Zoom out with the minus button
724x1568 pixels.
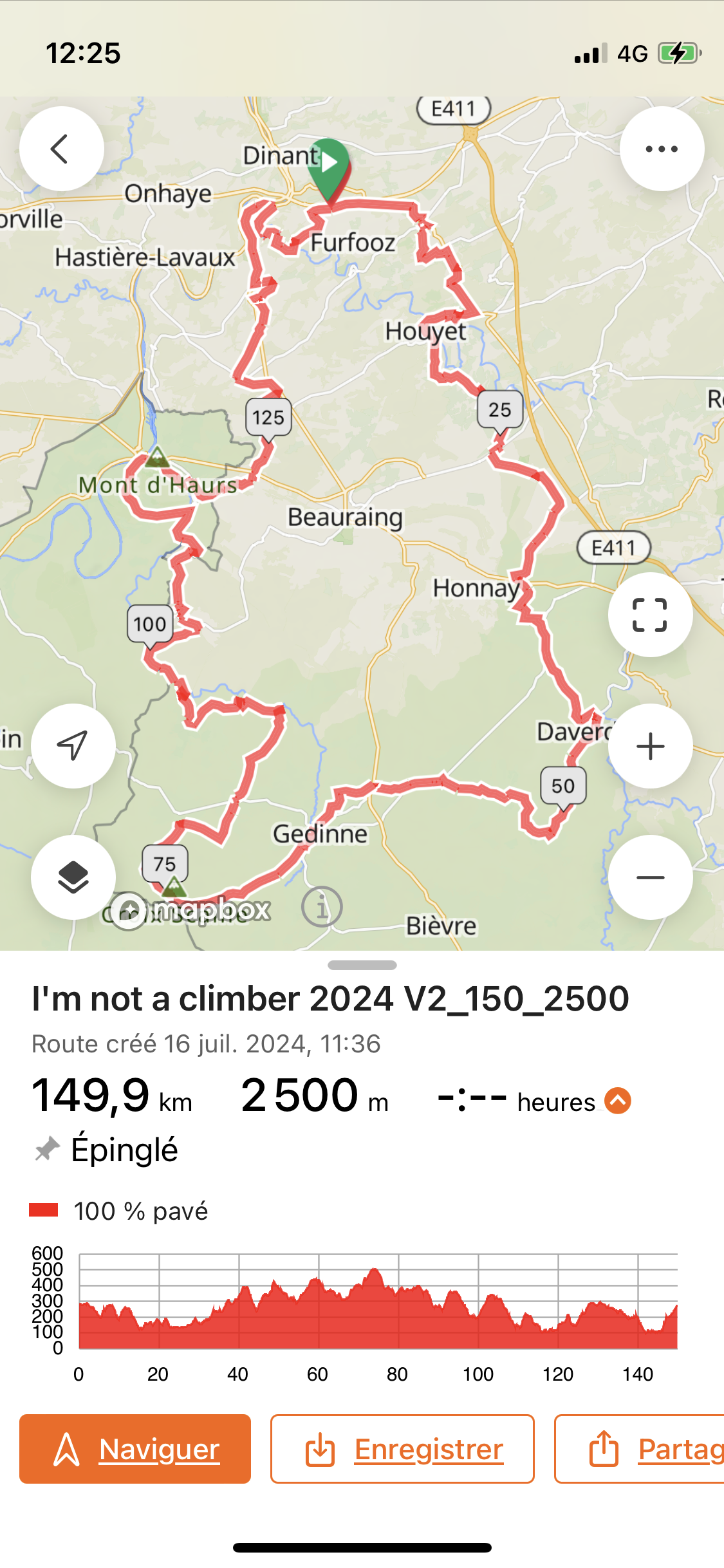(x=650, y=877)
